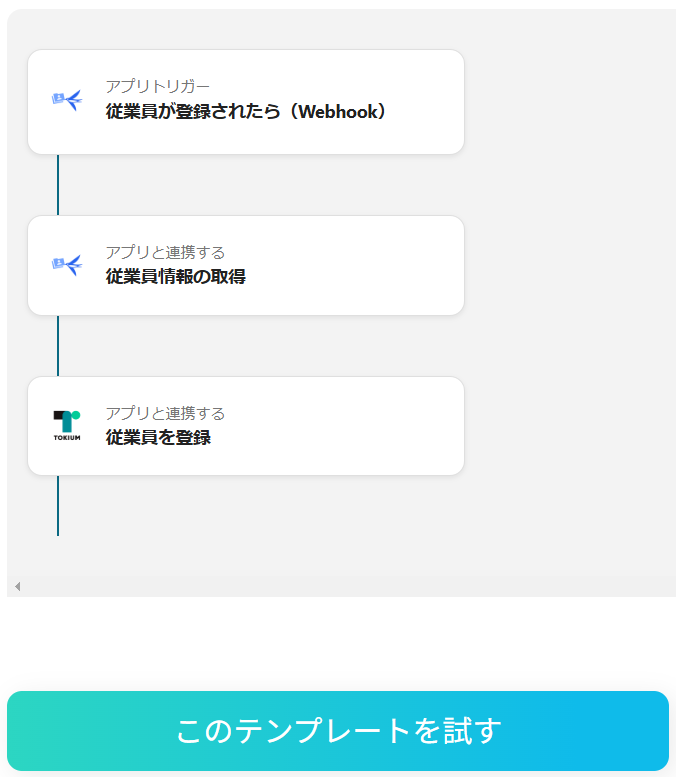Open the 従業員情報の取得 step card
The width and height of the screenshot is (676, 777).
(x=246, y=266)
